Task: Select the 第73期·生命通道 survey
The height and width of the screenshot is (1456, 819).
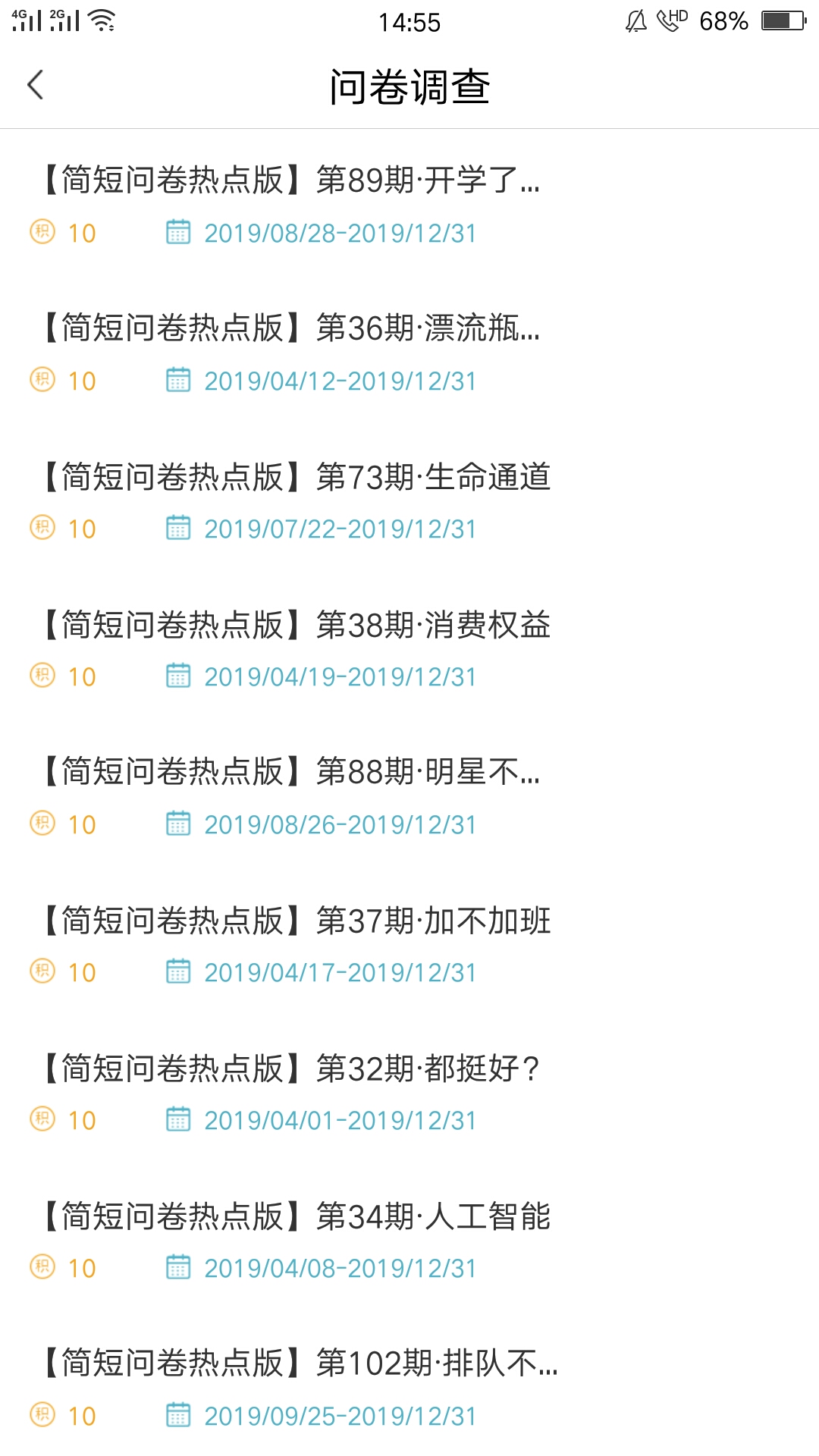Action: 409,500
